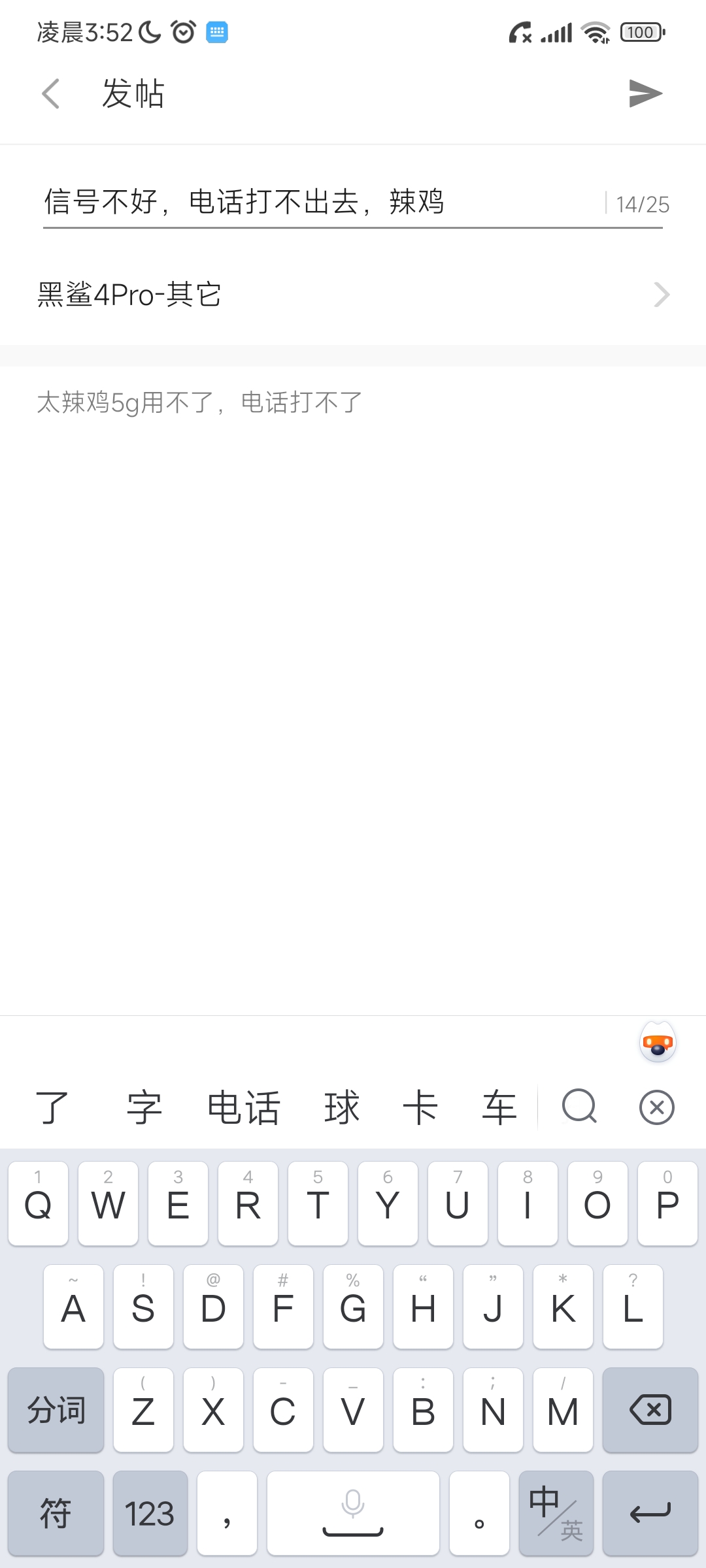Go back from the 发帖 screen
Screen dimensions: 706x1568
pyautogui.click(x=51, y=93)
